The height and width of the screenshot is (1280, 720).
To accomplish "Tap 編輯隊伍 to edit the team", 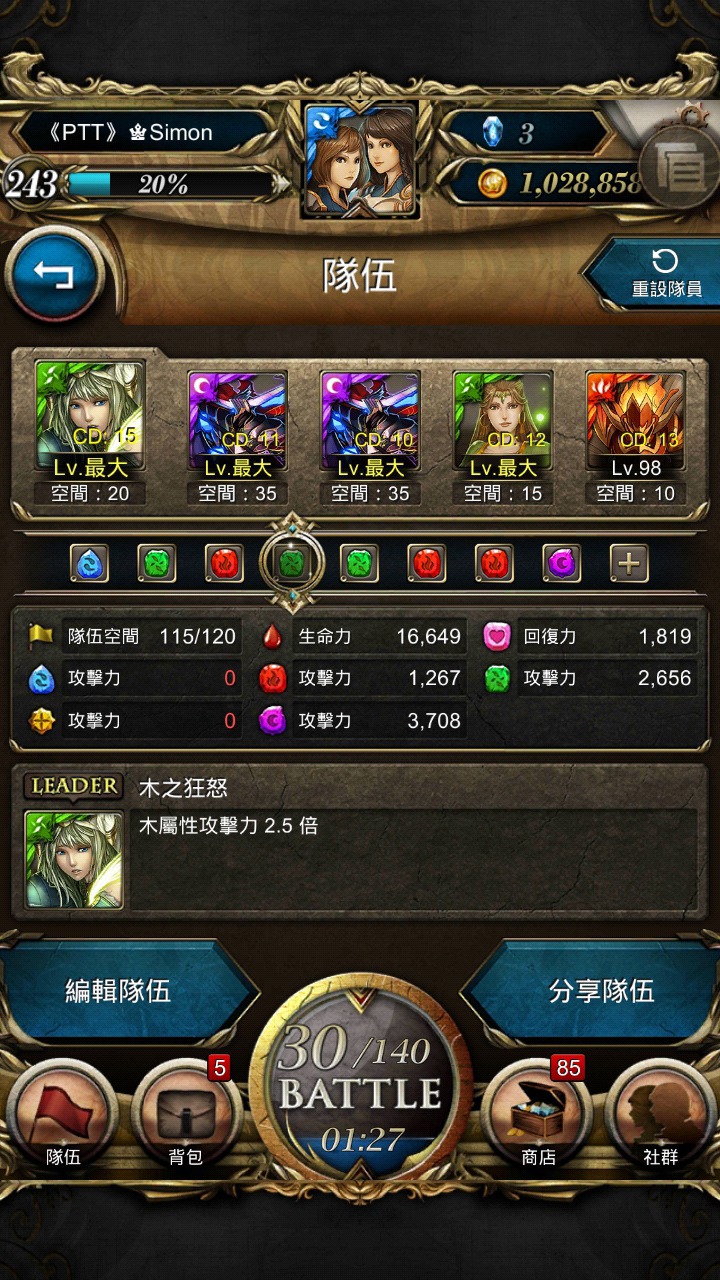I will [120, 991].
